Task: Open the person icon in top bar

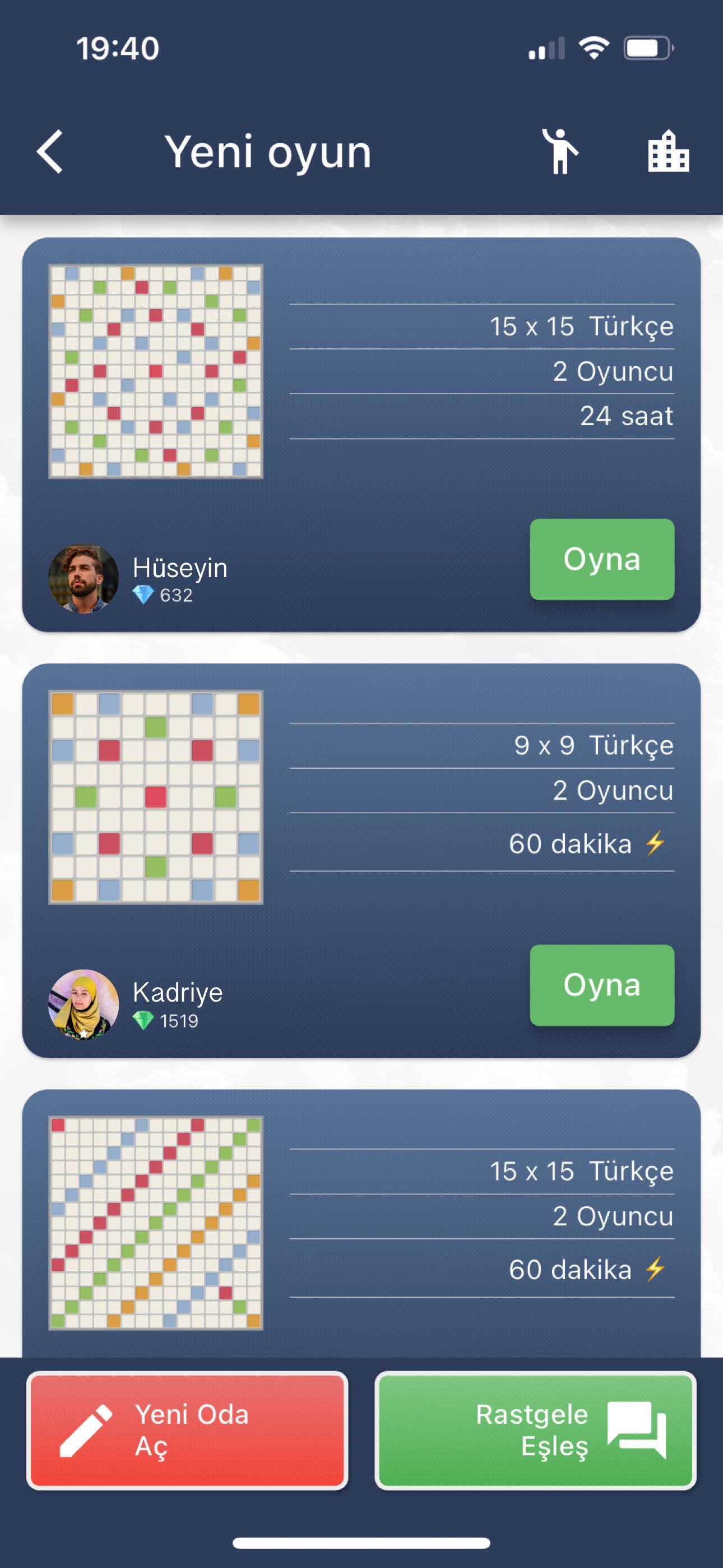Action: pos(560,151)
